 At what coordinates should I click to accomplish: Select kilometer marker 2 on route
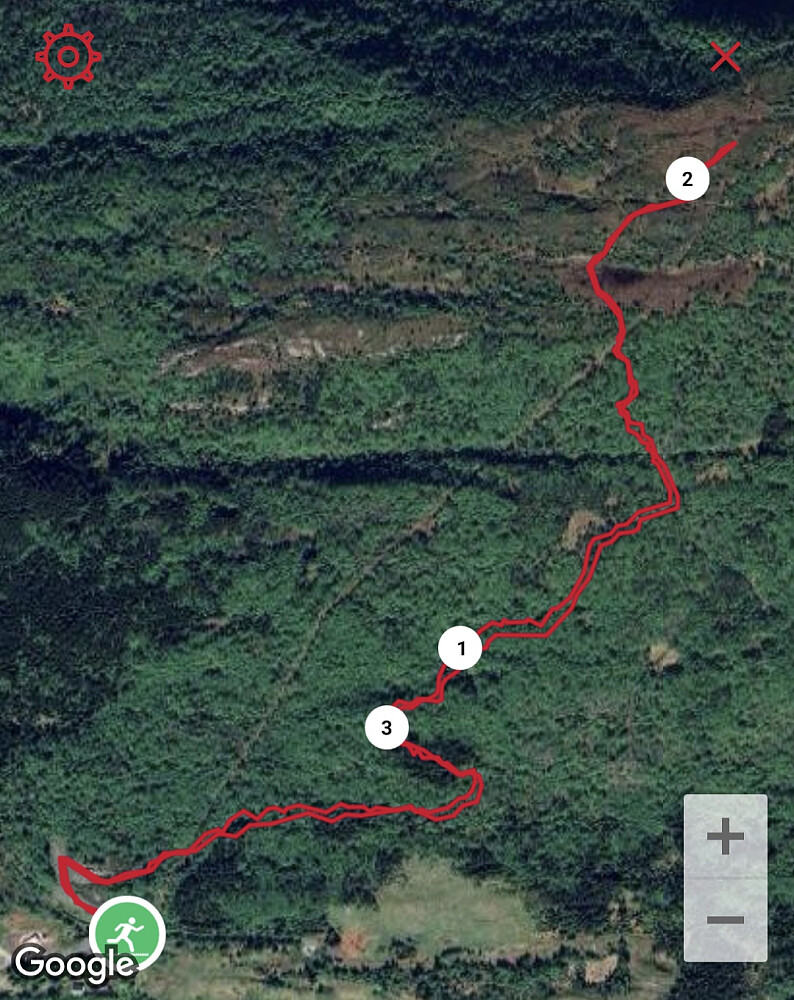point(687,180)
